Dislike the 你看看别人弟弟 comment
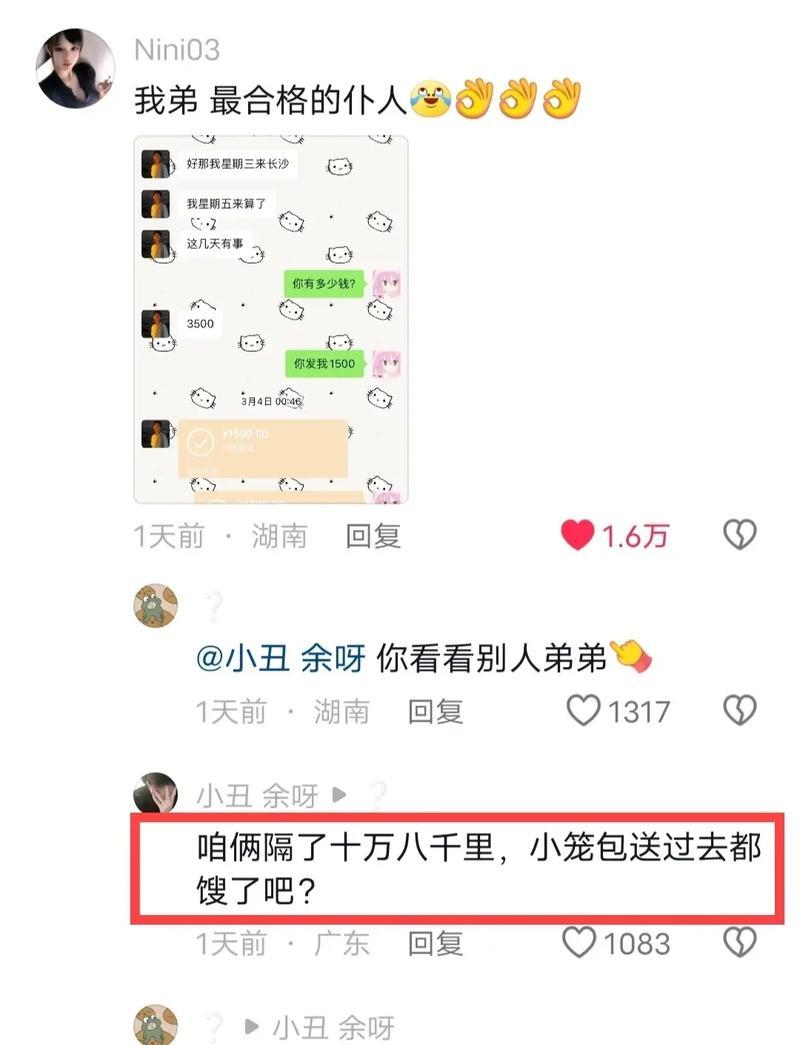 [739, 711]
